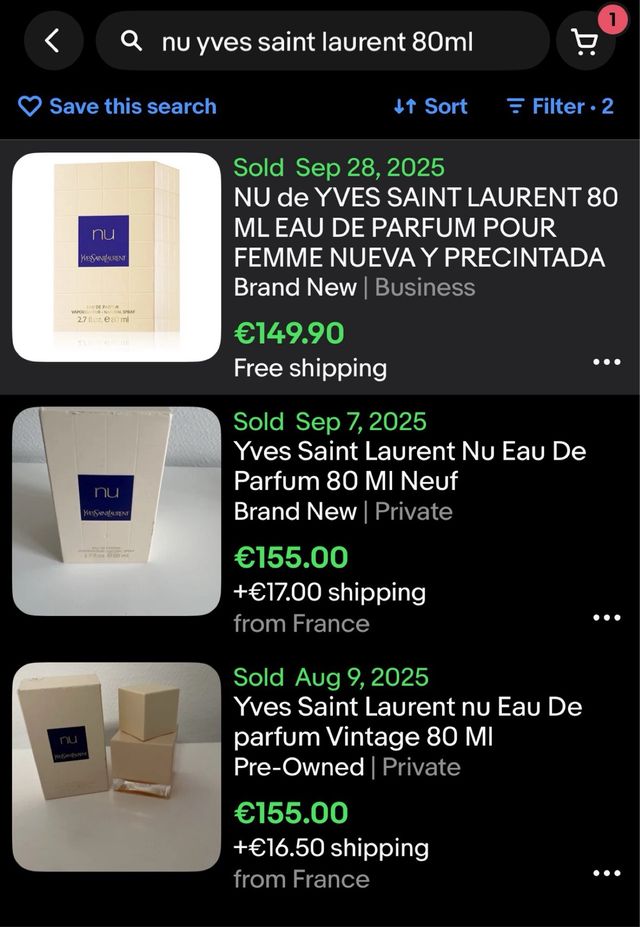Open the Sort options
The image size is (640, 927).
coord(431,106)
